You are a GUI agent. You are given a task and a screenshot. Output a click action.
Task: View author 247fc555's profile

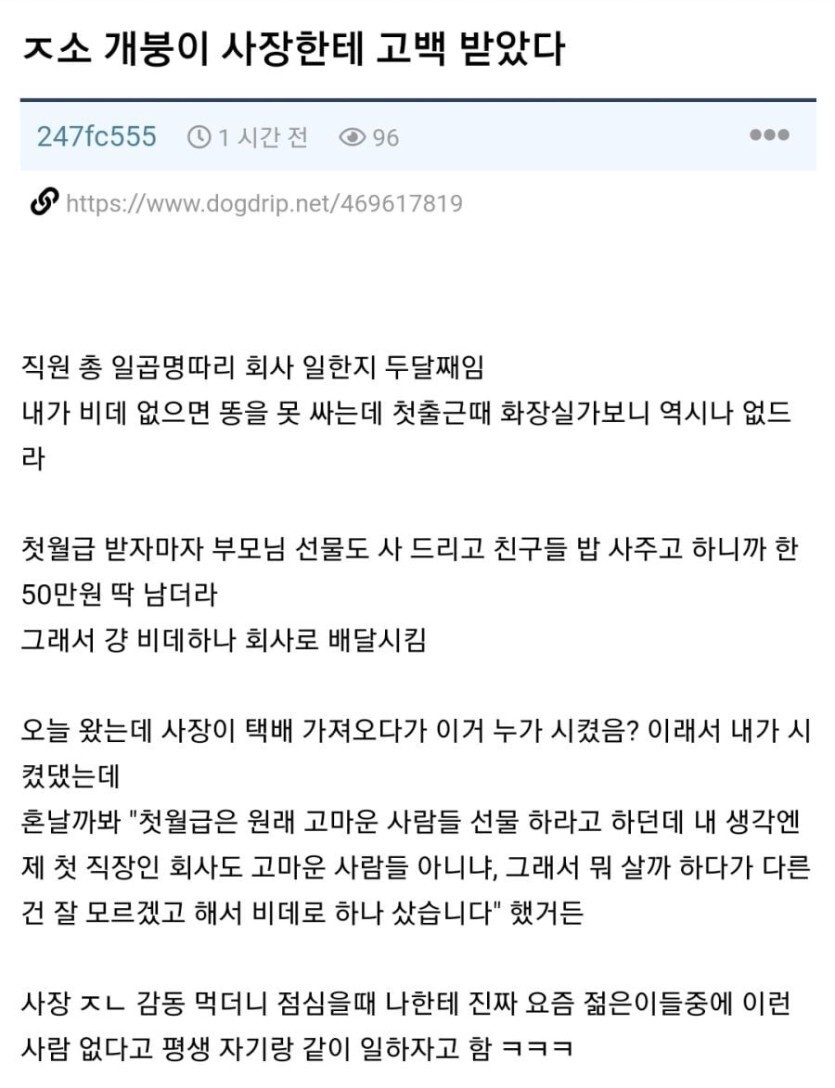(x=96, y=137)
